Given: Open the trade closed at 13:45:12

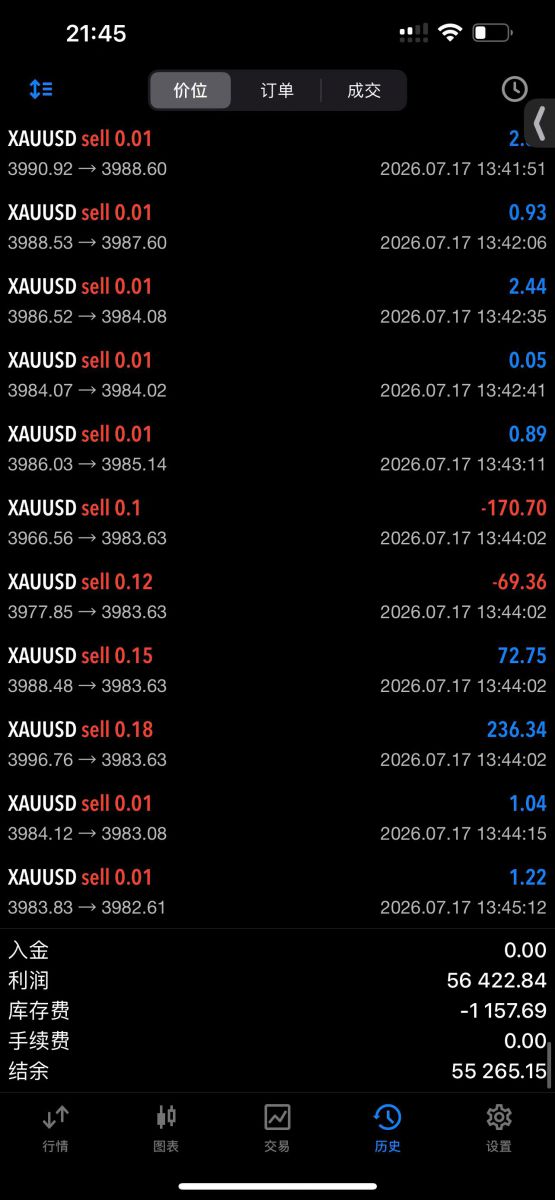Looking at the screenshot, I should pos(277,892).
